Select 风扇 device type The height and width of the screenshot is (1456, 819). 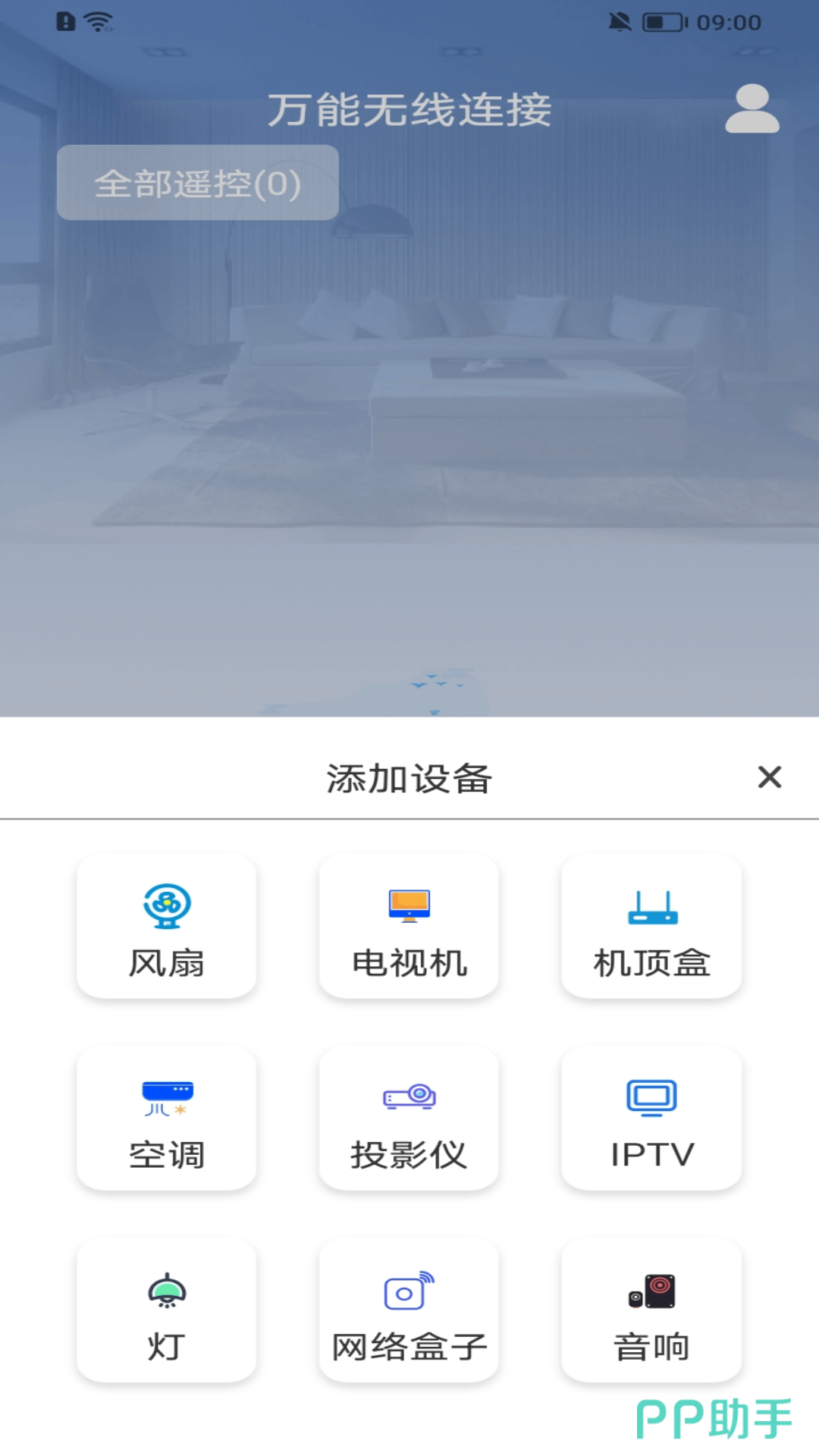click(167, 927)
